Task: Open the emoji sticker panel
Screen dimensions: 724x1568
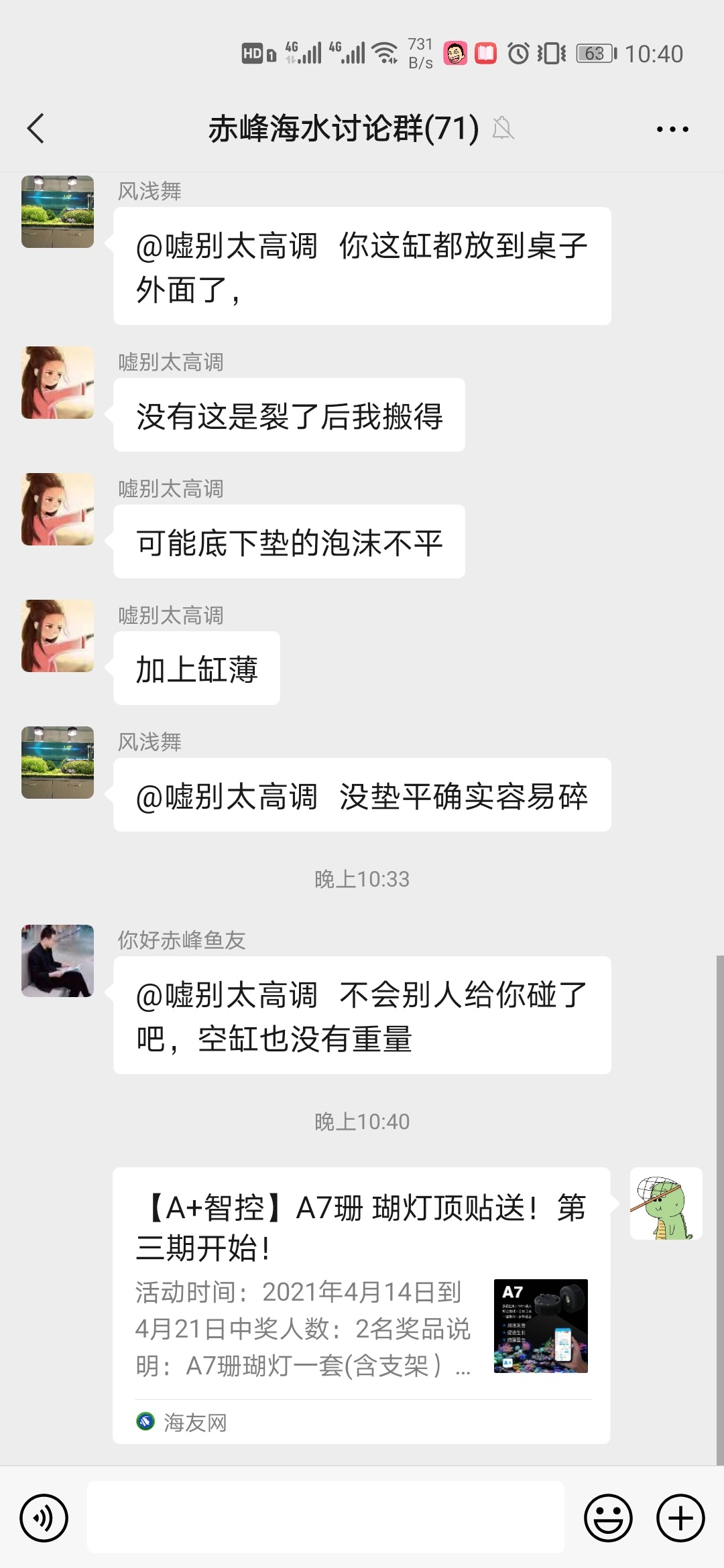Action: (x=608, y=1518)
